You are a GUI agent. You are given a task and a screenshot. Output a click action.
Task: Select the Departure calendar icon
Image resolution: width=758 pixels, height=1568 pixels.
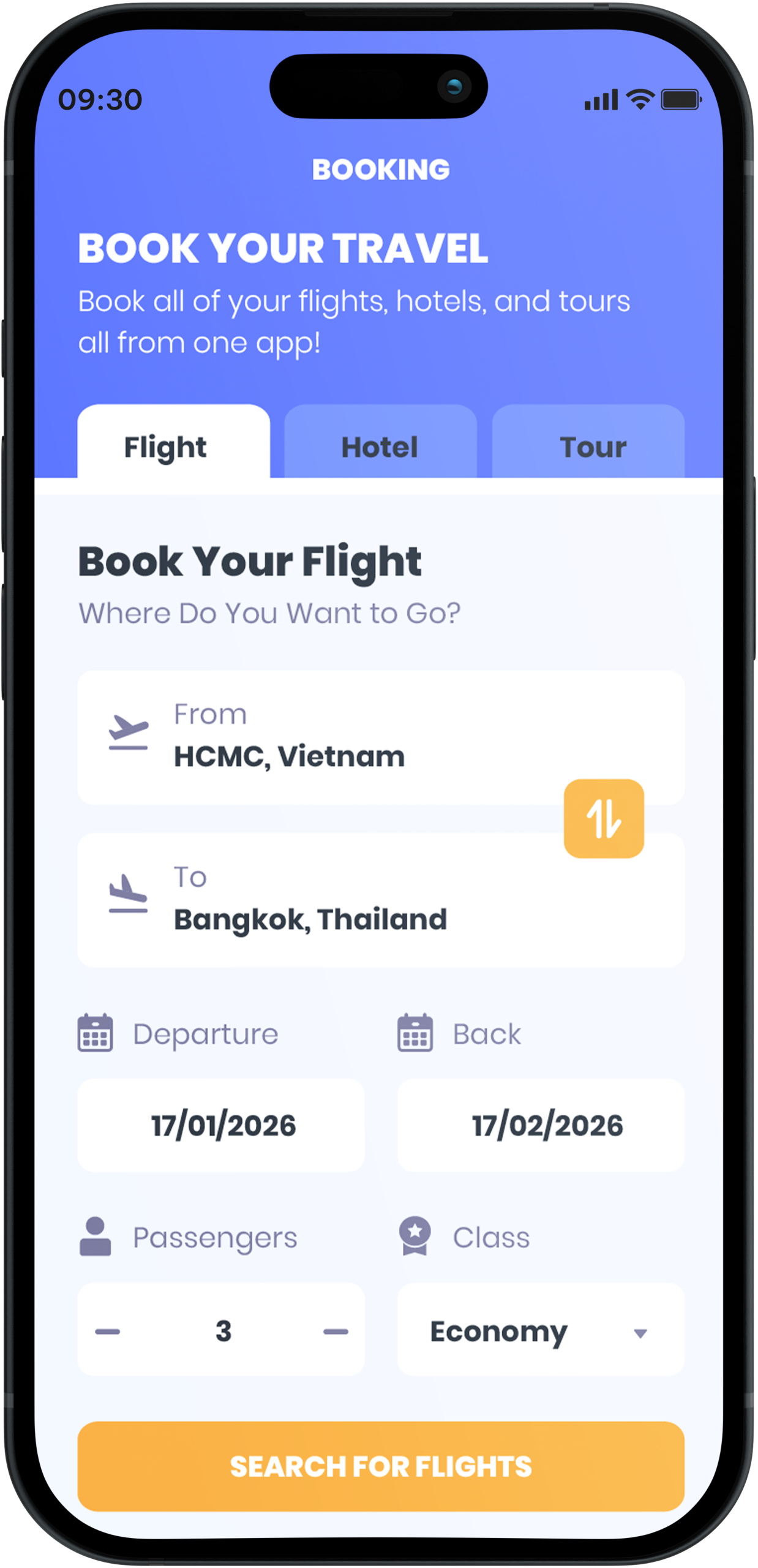(x=96, y=1033)
